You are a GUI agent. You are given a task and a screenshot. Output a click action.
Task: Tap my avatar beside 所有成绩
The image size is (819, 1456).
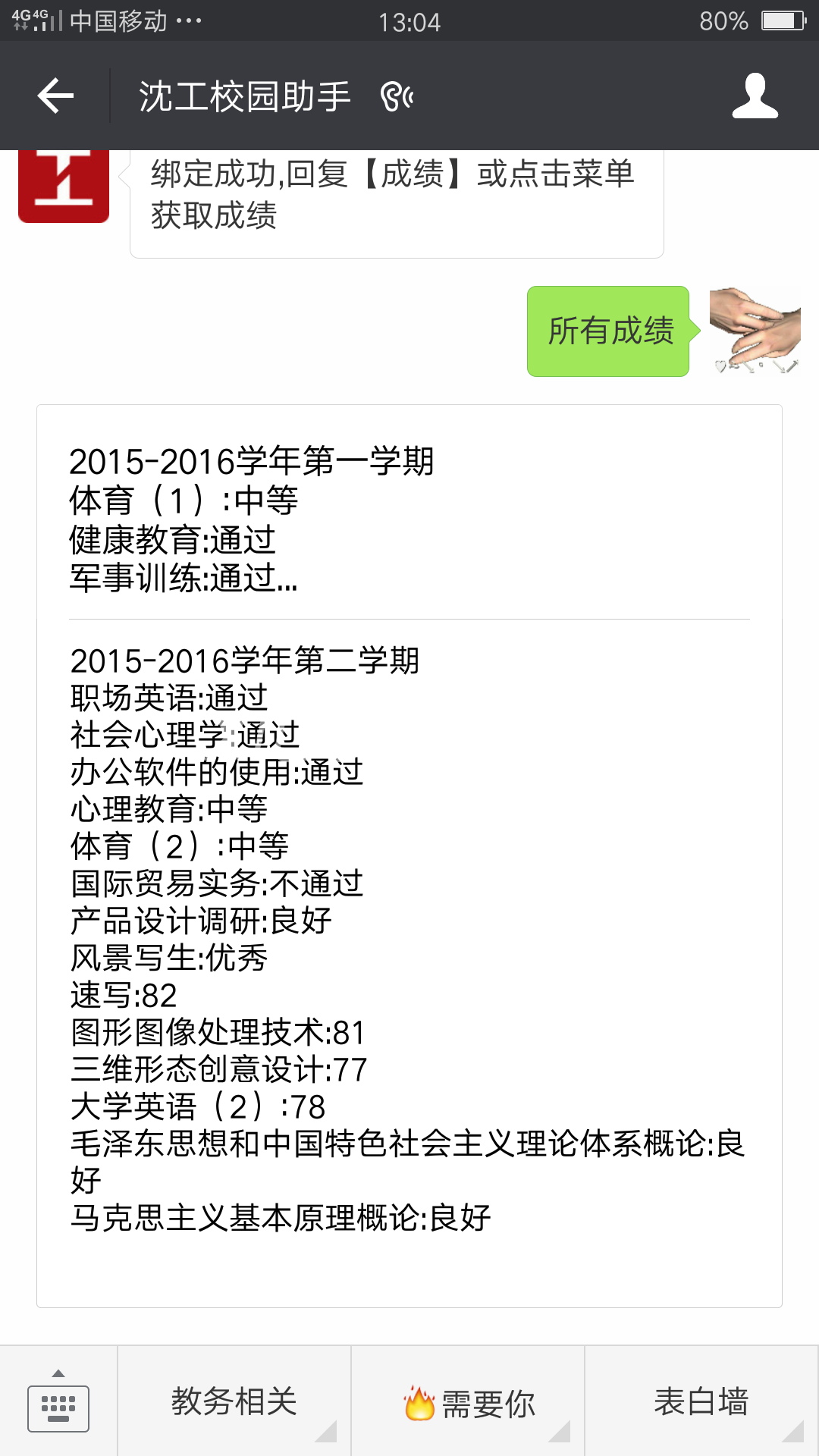pyautogui.click(x=755, y=331)
